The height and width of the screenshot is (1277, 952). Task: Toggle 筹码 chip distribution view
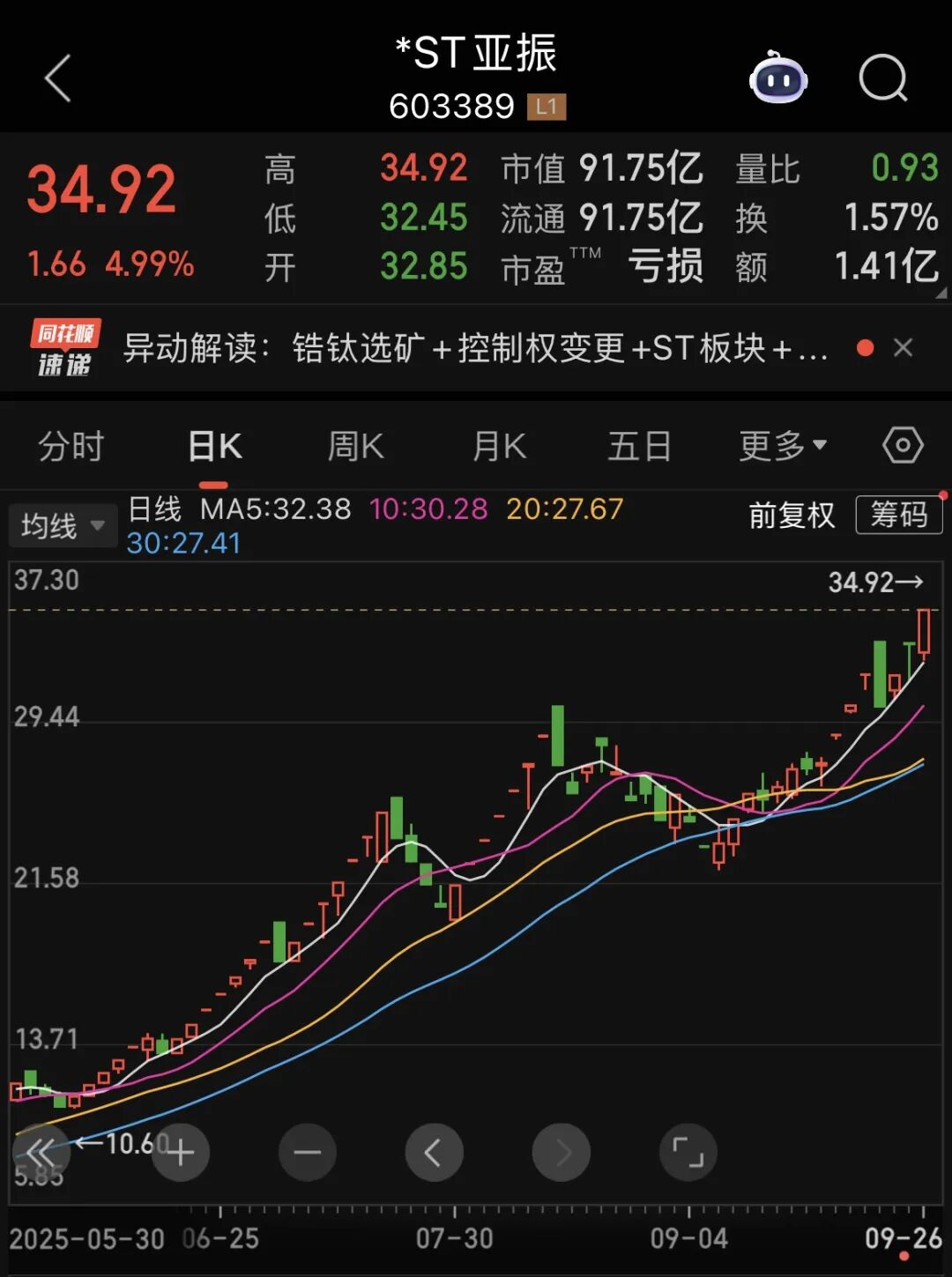[x=898, y=515]
